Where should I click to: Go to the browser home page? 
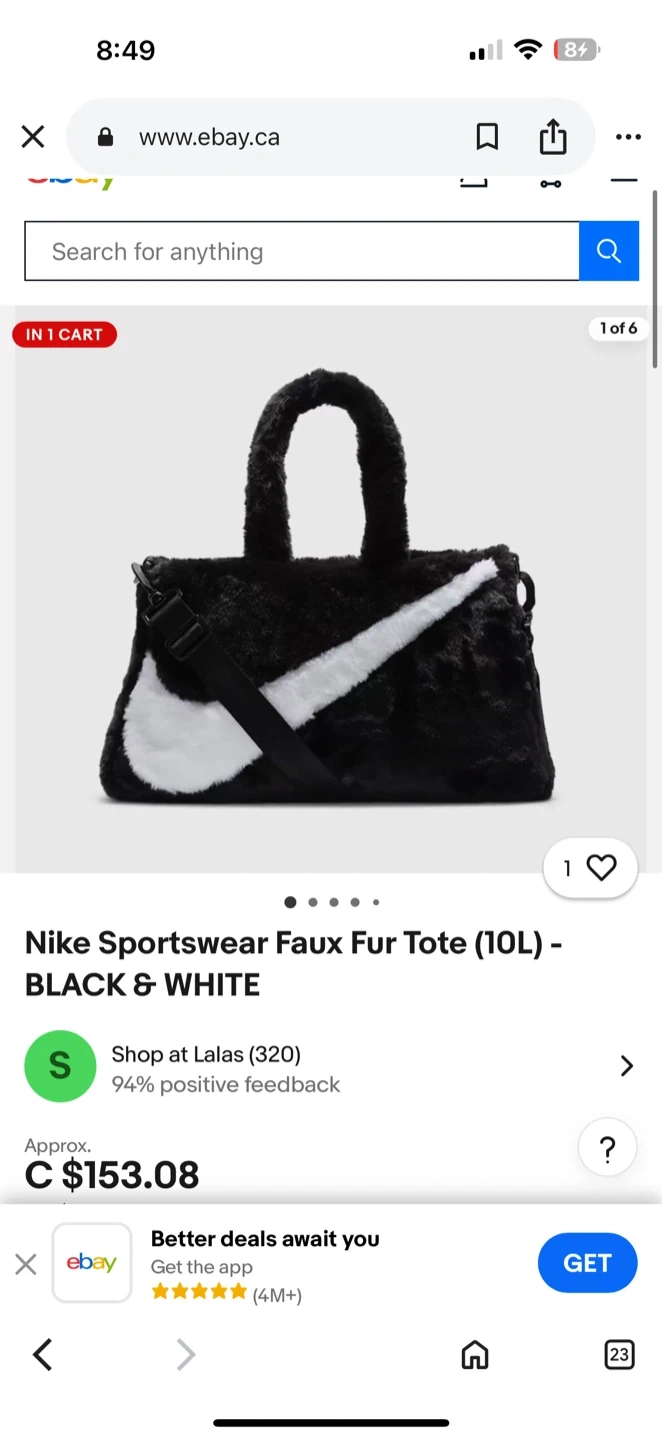[x=475, y=1355]
